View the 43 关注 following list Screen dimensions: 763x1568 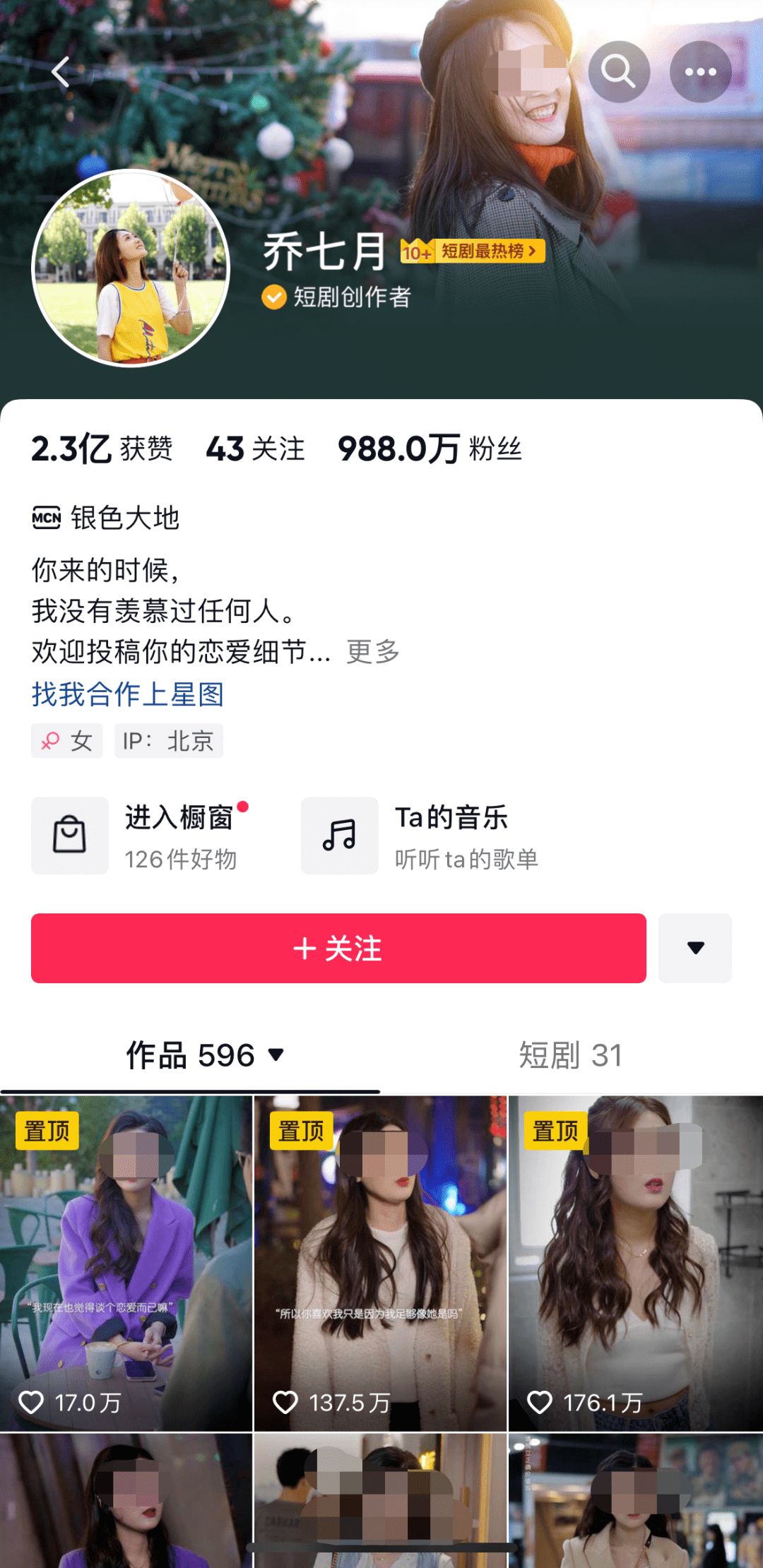point(255,449)
